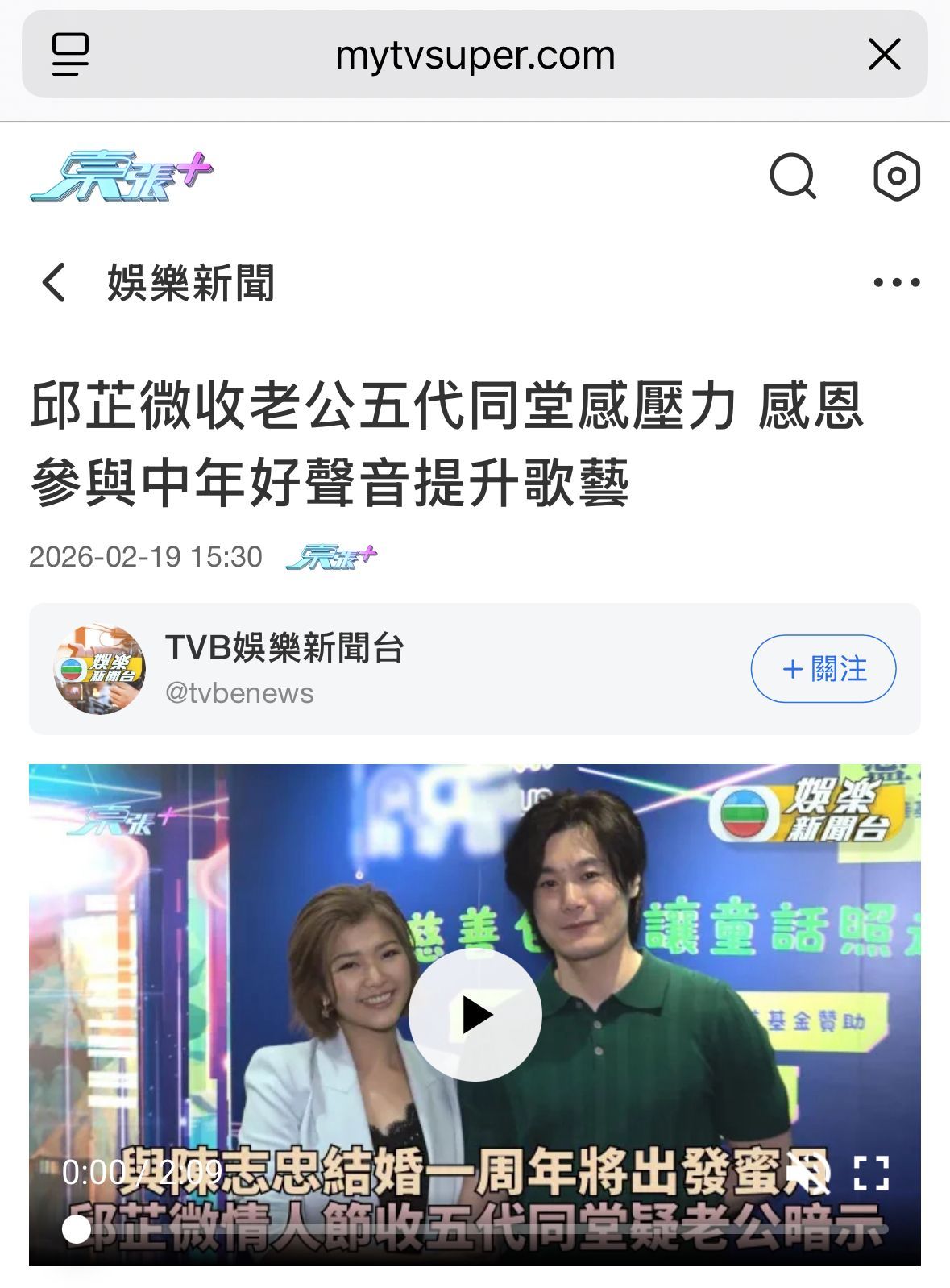Close the mytvsuper.com browser page
This screenshot has height=1288, width=950.
pyautogui.click(x=884, y=55)
